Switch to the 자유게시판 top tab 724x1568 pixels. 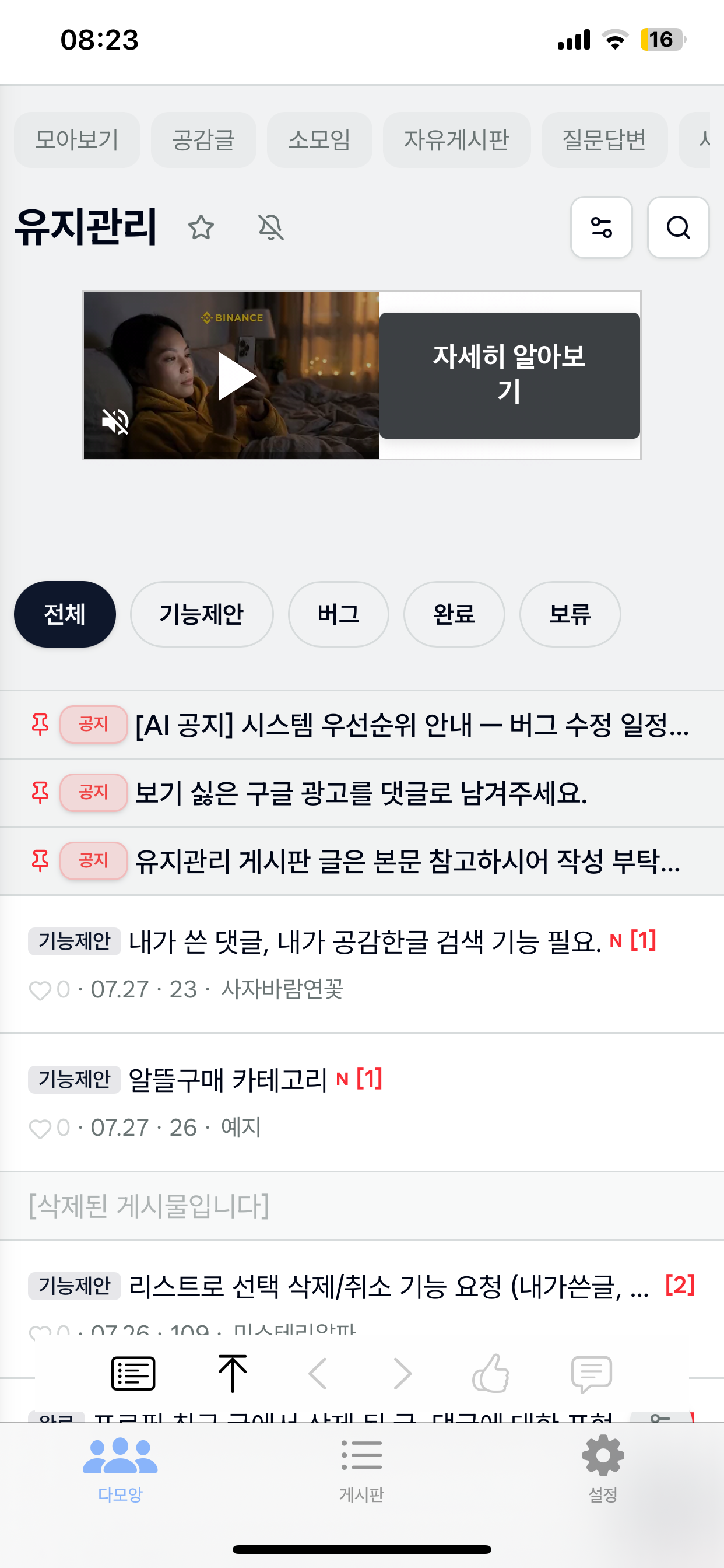[456, 140]
